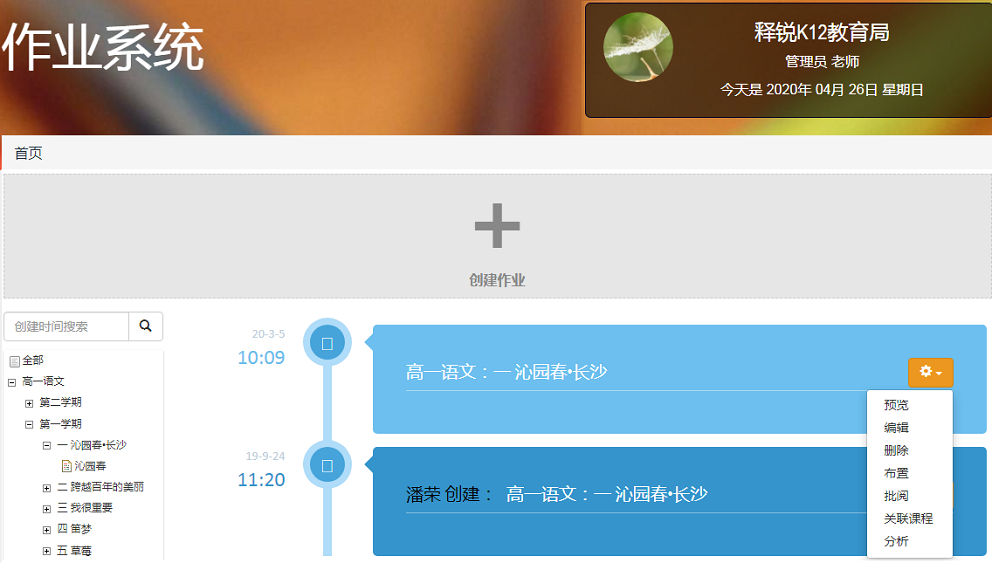Select 全部 in the tree
The image size is (992, 563).
32,360
